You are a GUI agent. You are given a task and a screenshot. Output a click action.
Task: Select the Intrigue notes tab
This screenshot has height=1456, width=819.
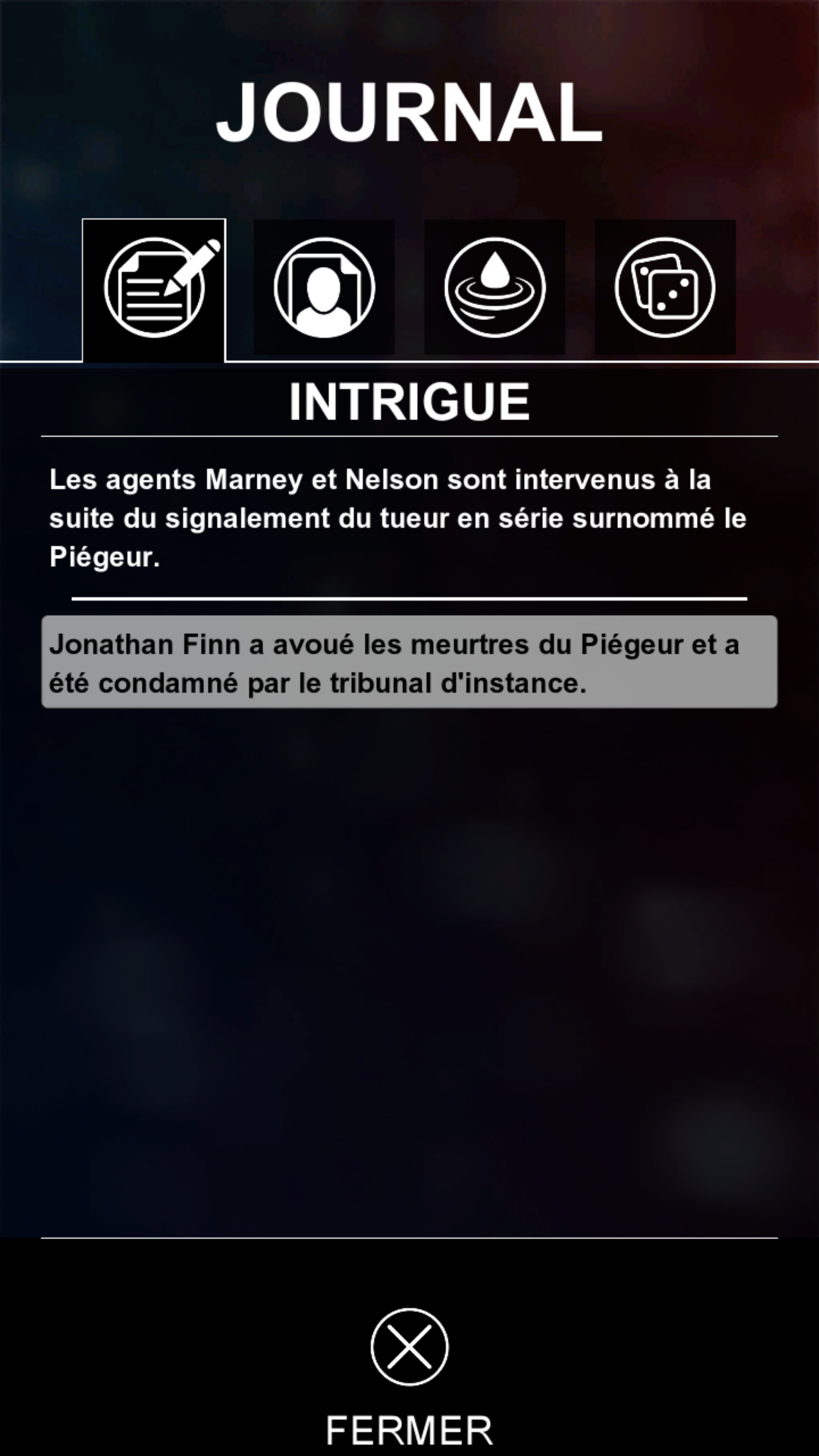point(154,290)
